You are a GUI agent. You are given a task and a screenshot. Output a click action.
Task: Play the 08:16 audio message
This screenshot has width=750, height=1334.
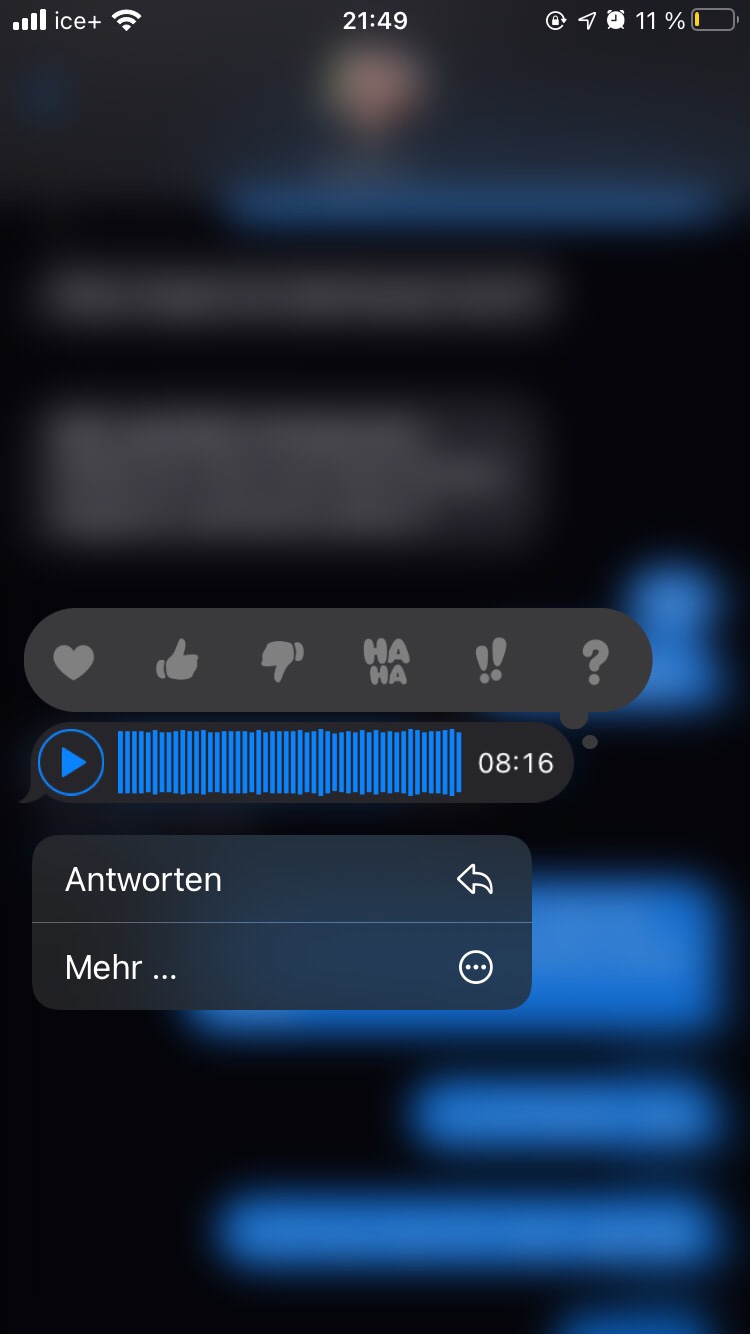point(71,763)
